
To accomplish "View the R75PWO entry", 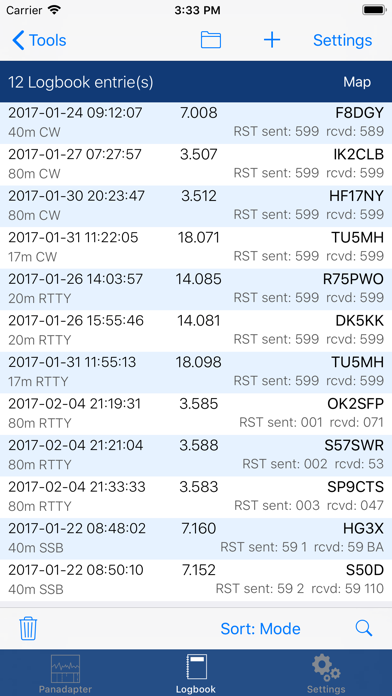I will (x=196, y=289).
